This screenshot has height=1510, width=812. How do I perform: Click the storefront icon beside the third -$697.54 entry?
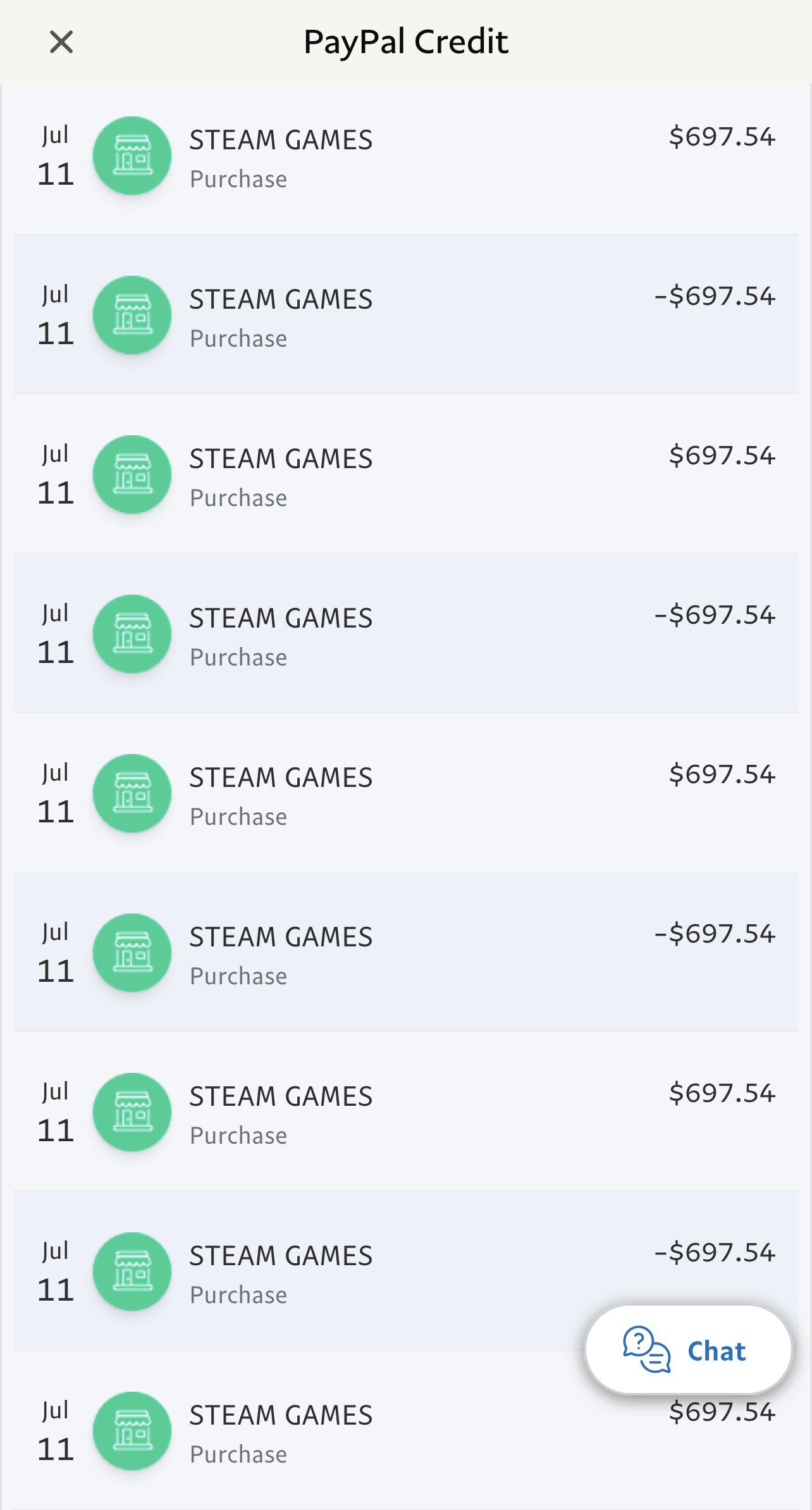point(132,953)
